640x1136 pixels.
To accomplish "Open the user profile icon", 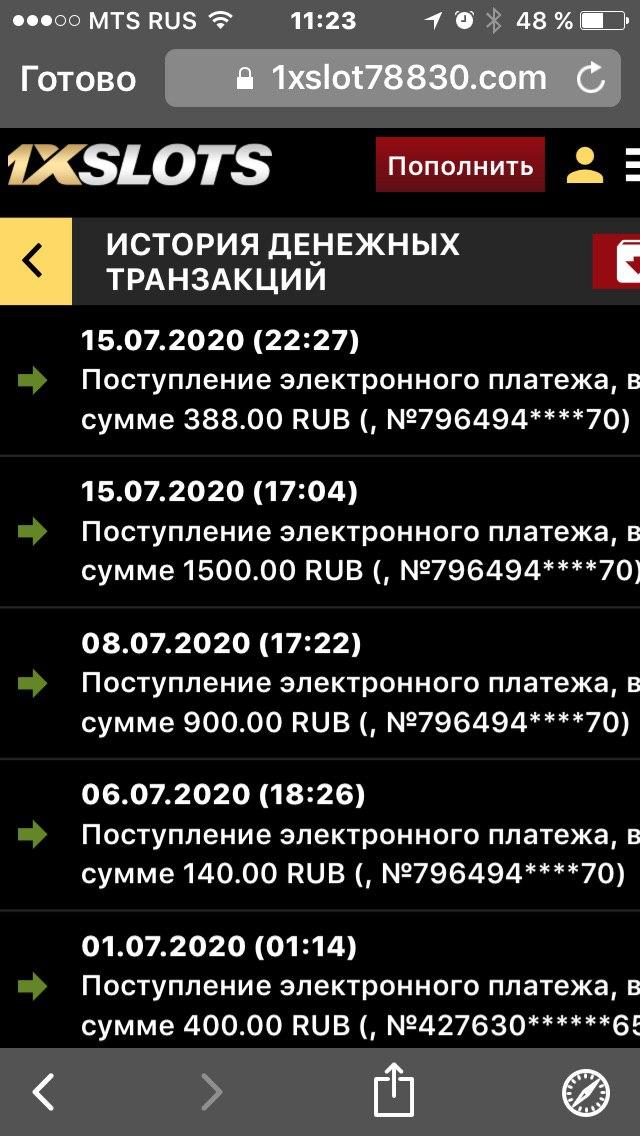I will click(x=585, y=165).
